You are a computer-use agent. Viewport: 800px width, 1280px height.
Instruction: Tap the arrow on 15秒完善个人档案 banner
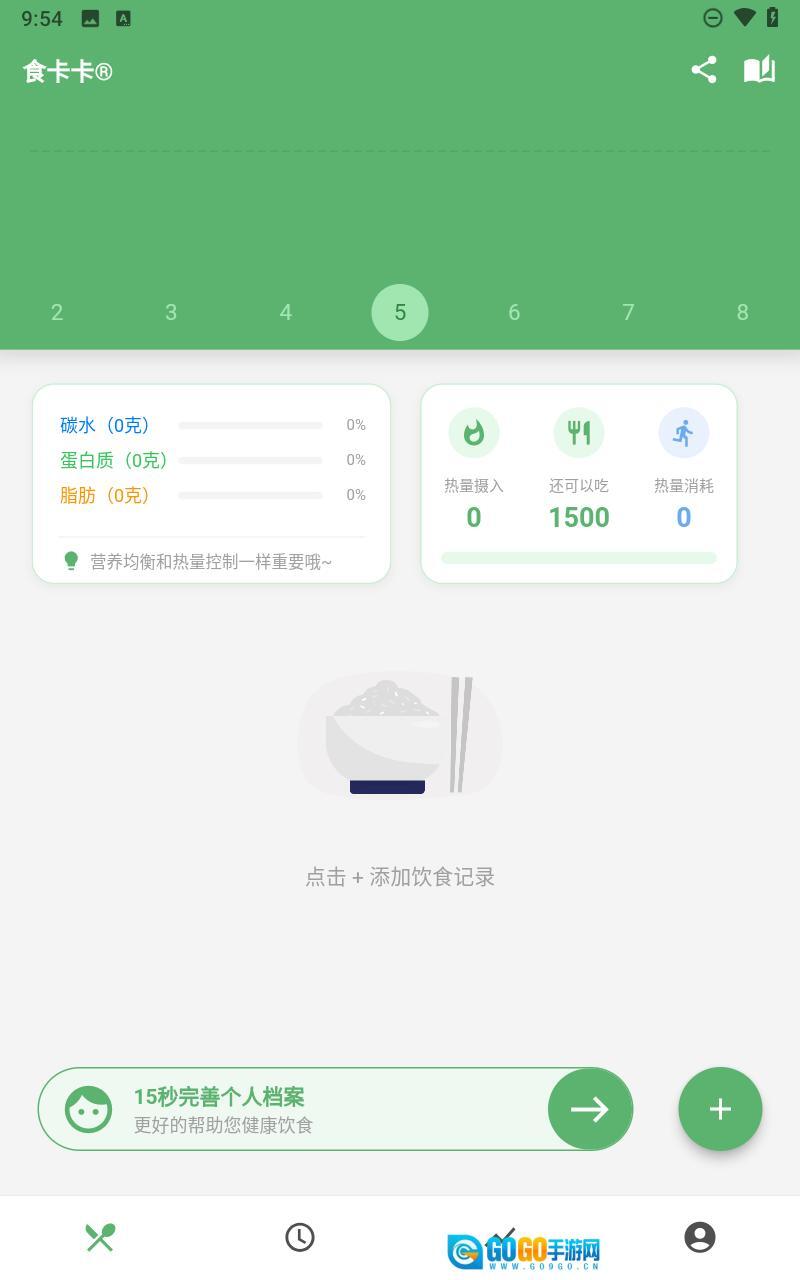point(590,1109)
